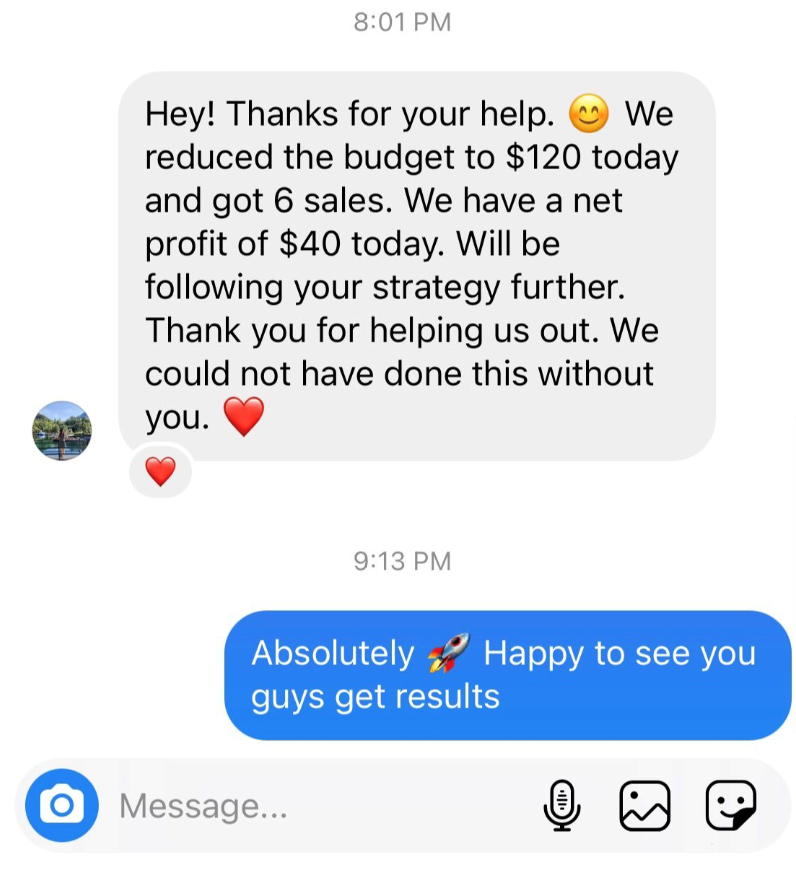Open the sticker picker
The width and height of the screenshot is (796, 869).
[731, 805]
